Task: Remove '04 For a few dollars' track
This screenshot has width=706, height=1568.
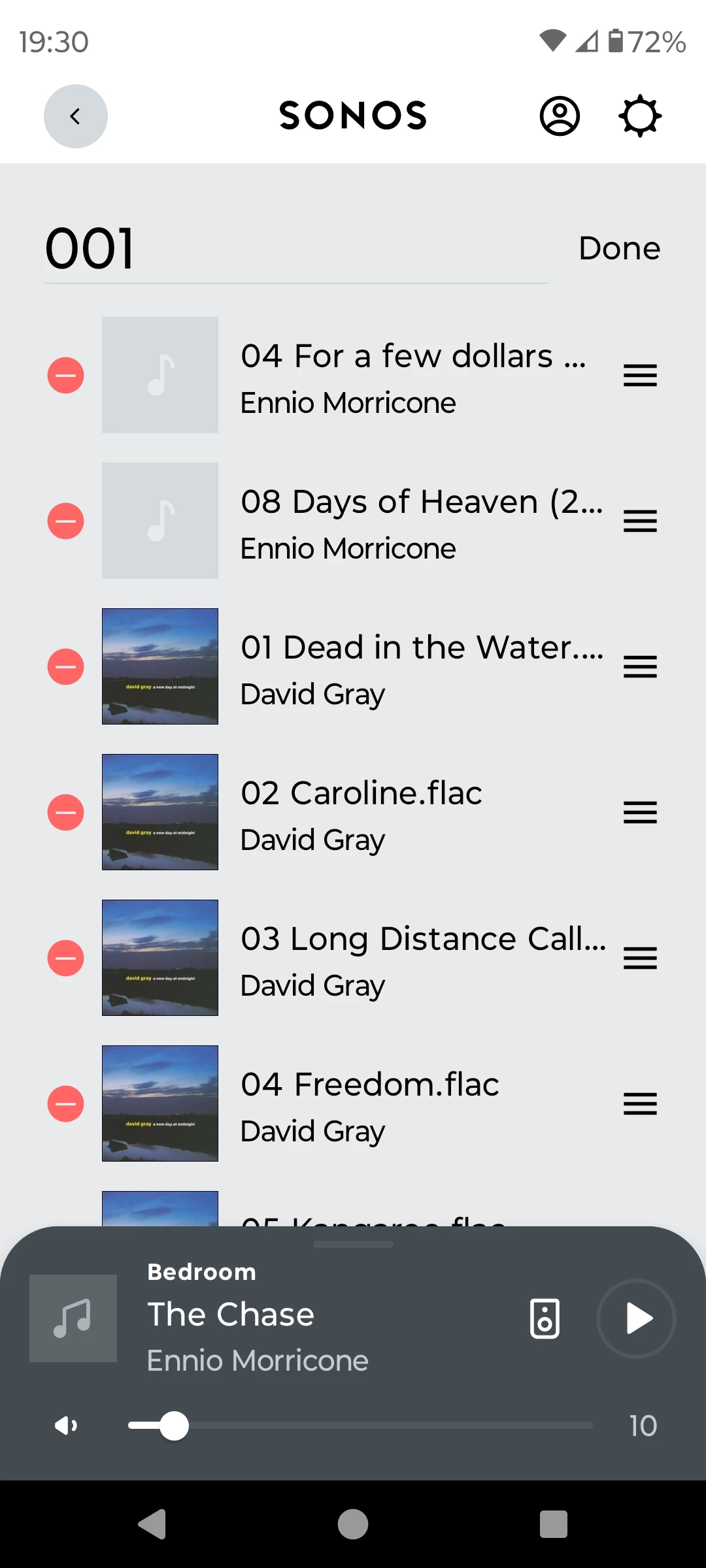Action: tap(65, 376)
